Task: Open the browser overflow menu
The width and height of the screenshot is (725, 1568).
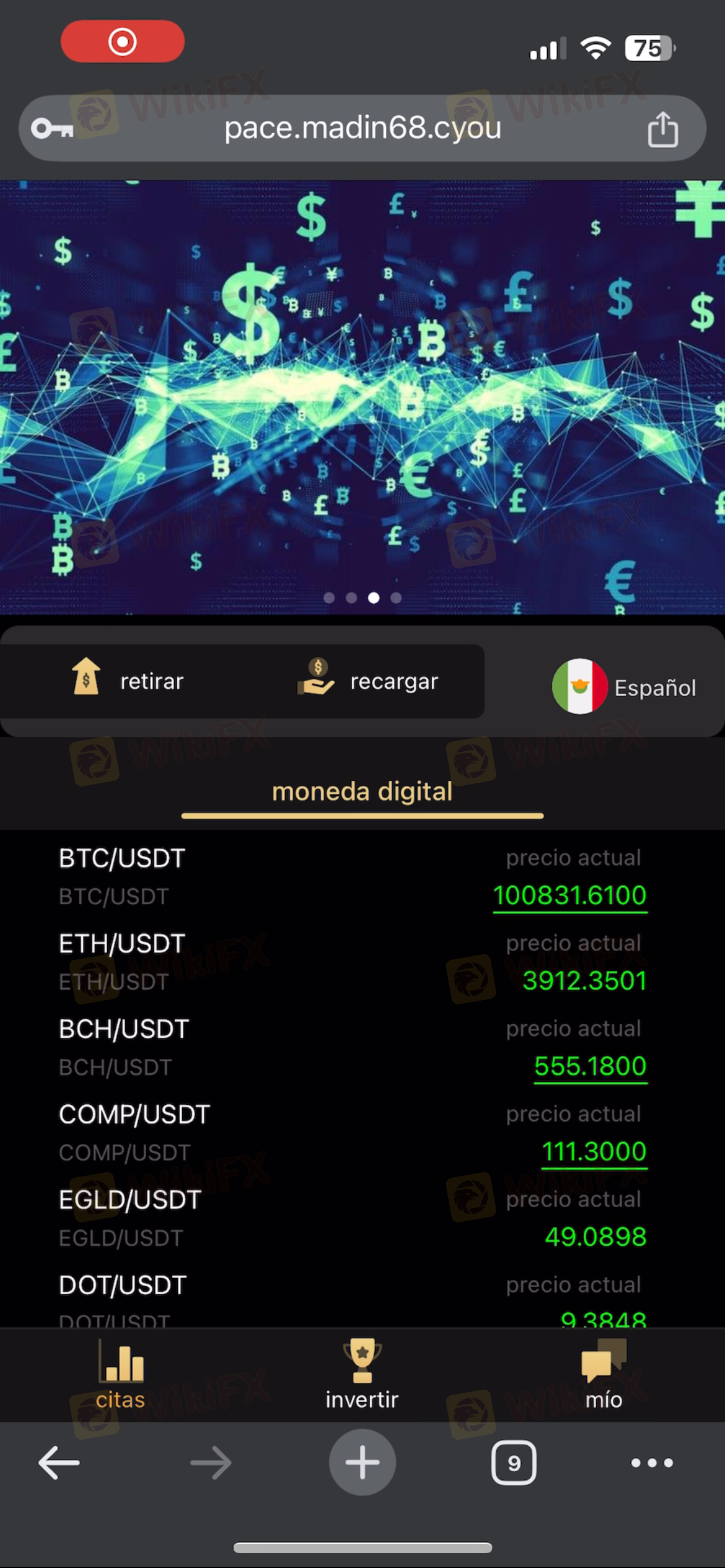Action: pyautogui.click(x=651, y=1463)
